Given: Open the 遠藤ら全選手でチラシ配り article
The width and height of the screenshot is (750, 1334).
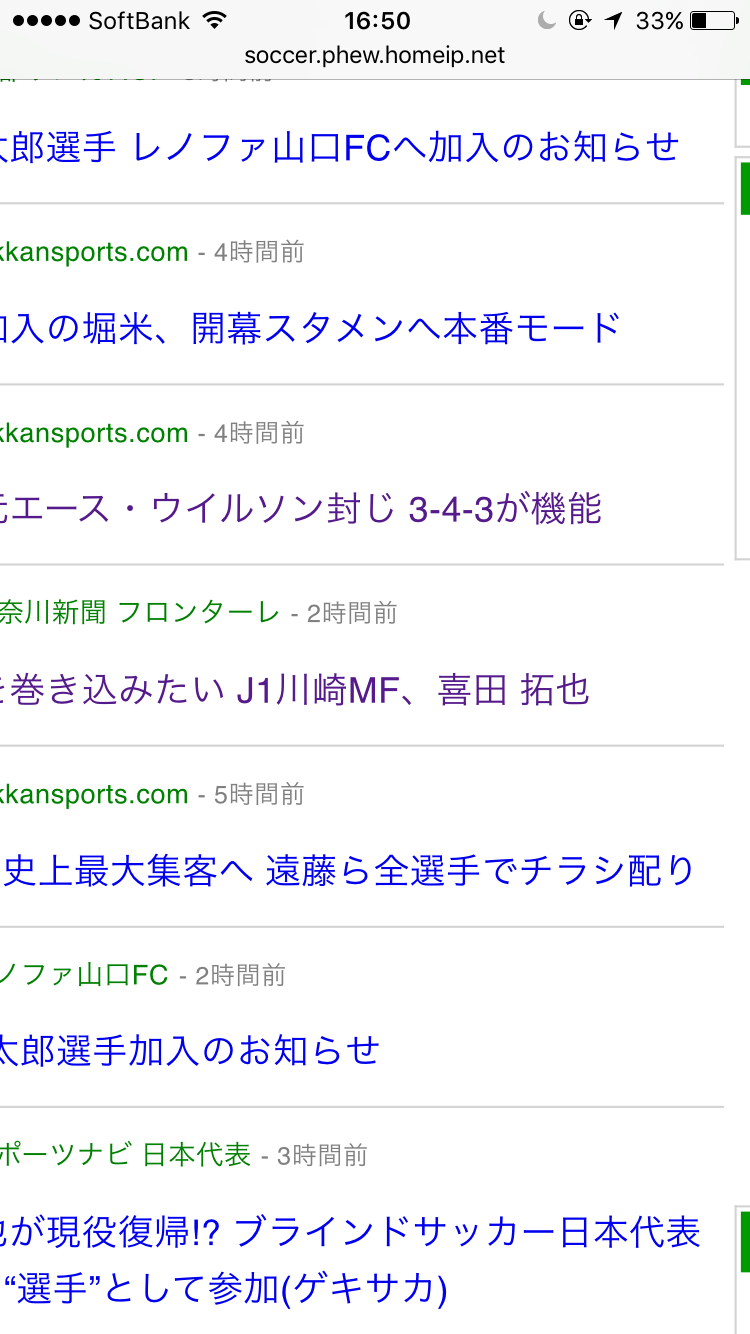Looking at the screenshot, I should coord(347,870).
